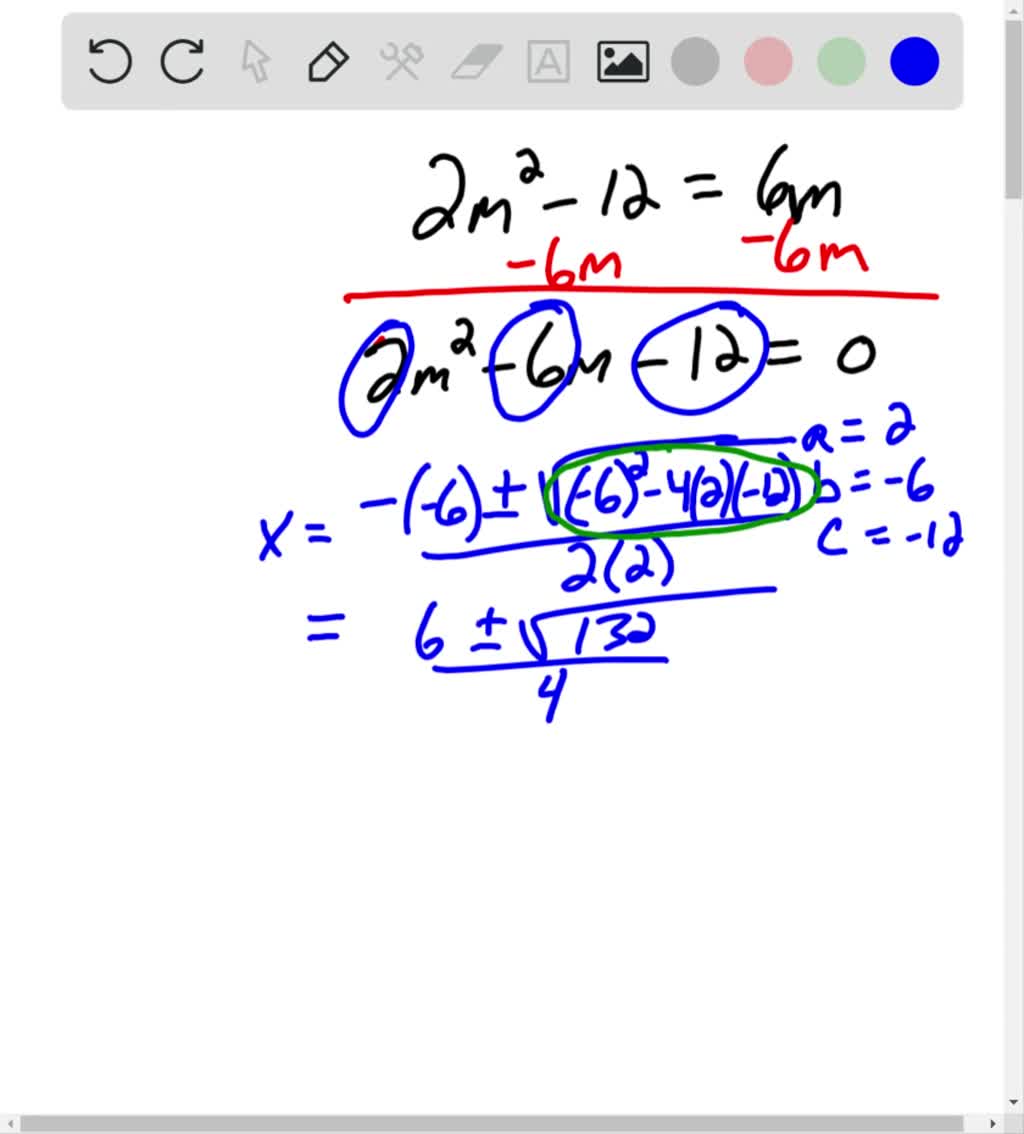Screen dimensions: 1024x1134
Task: Open the insert image tool
Action: (621, 60)
